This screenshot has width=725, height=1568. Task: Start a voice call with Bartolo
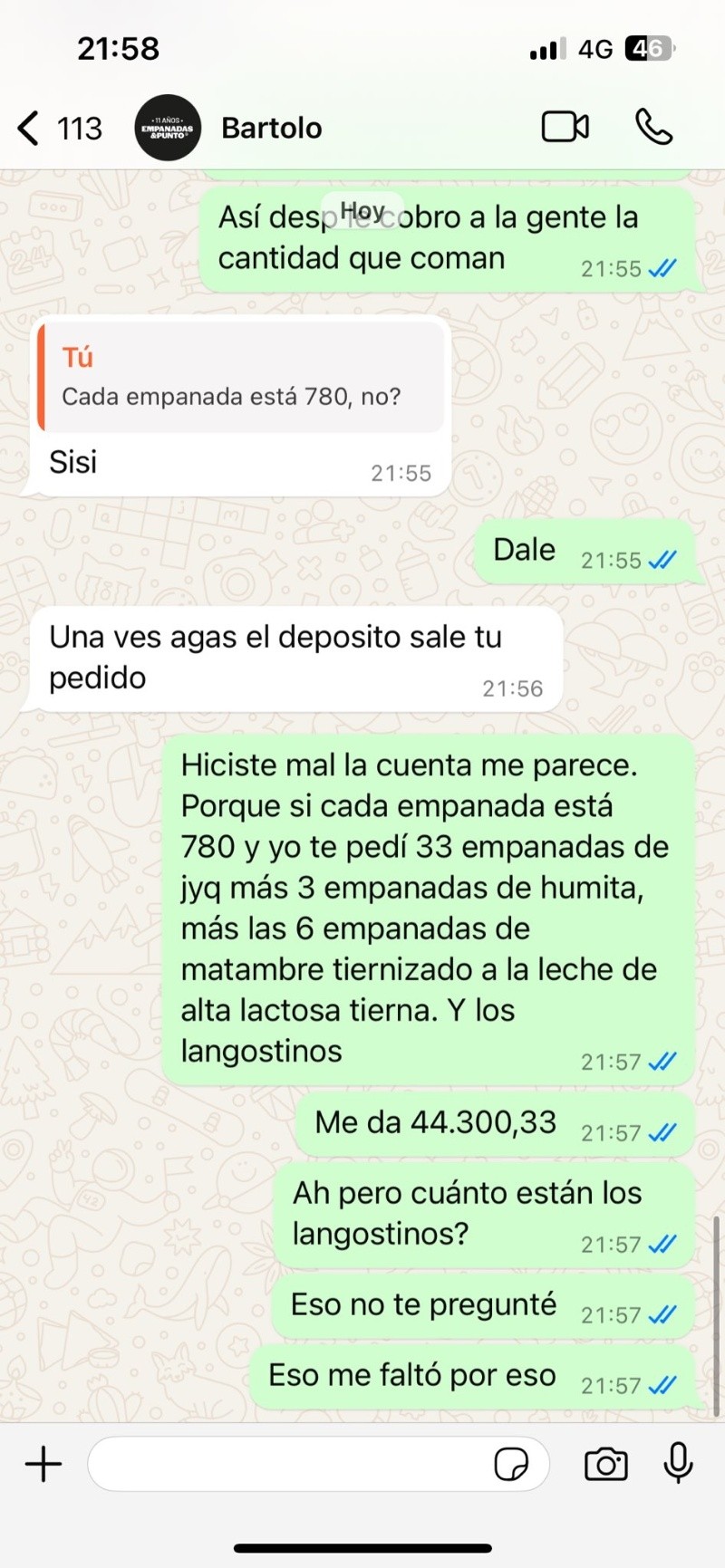point(653,128)
